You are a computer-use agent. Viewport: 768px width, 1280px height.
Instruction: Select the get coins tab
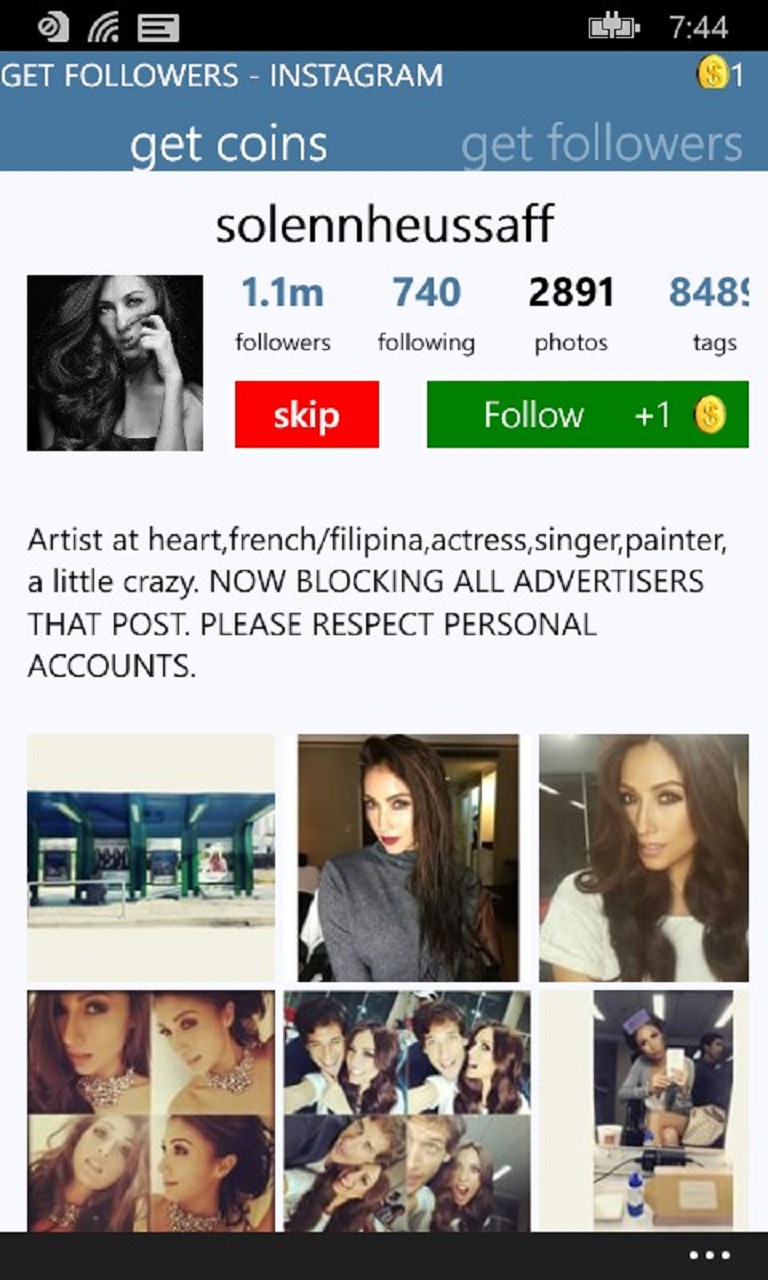(228, 145)
